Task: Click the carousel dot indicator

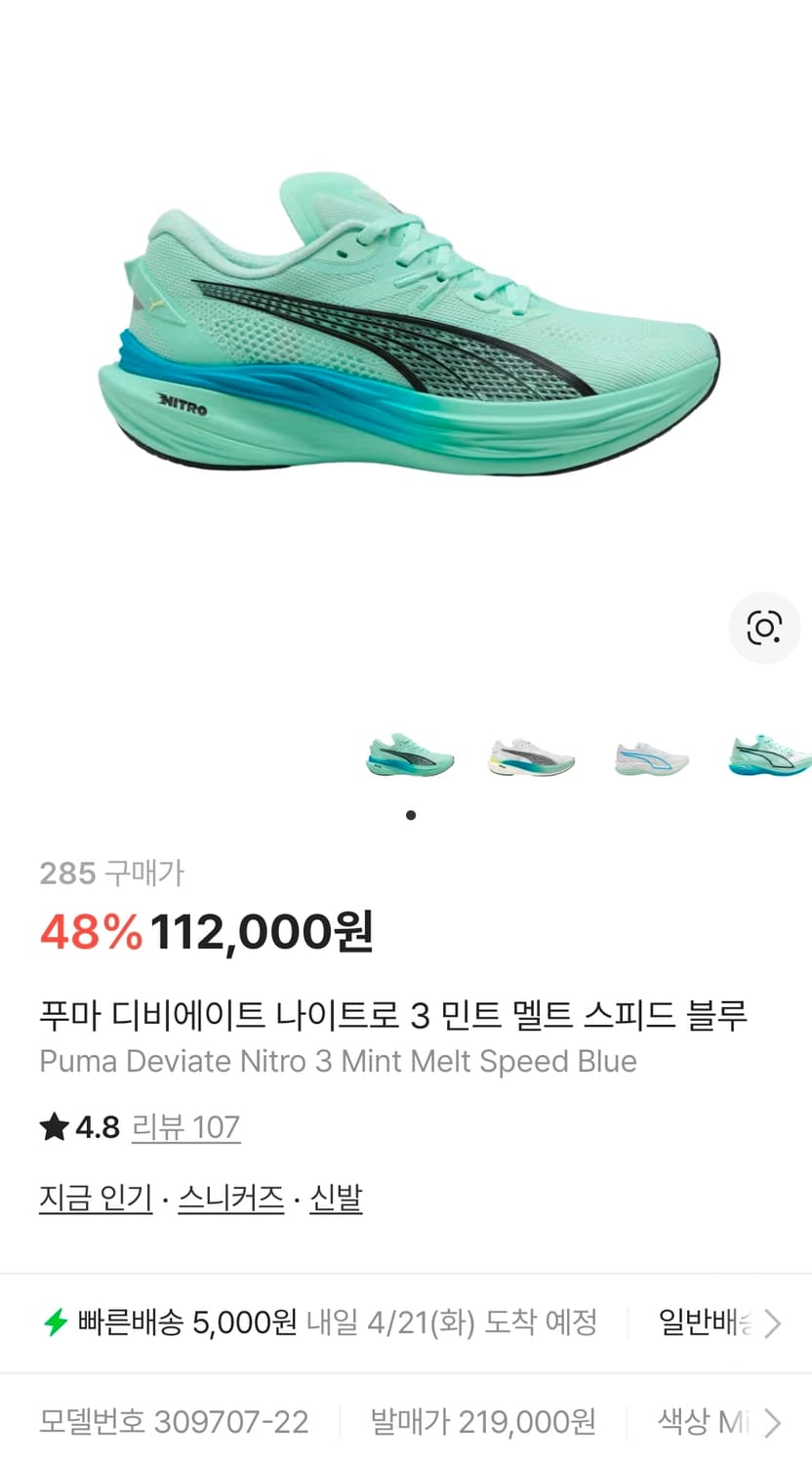Action: point(411,814)
